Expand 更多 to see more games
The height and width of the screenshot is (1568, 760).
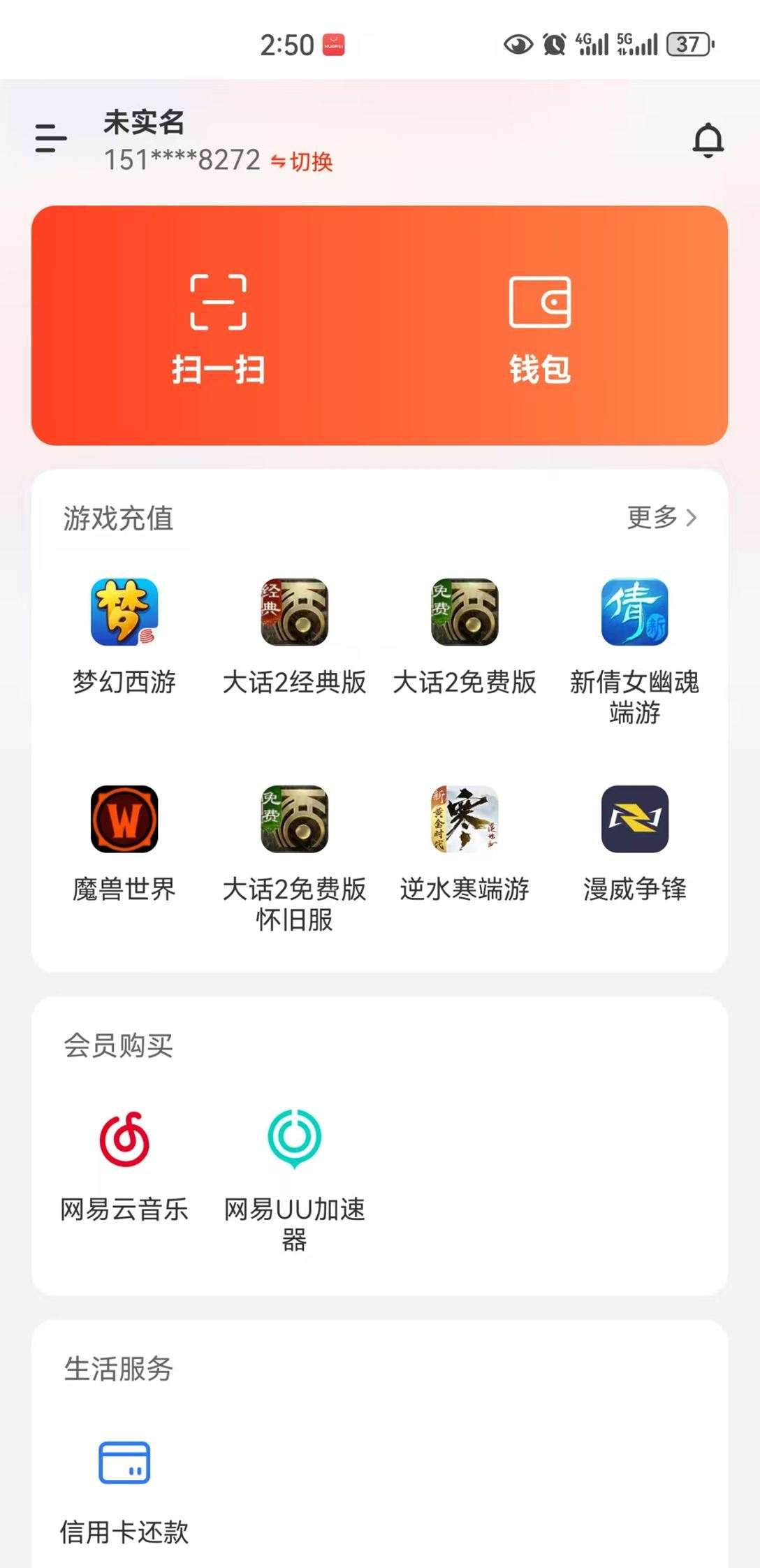[660, 518]
